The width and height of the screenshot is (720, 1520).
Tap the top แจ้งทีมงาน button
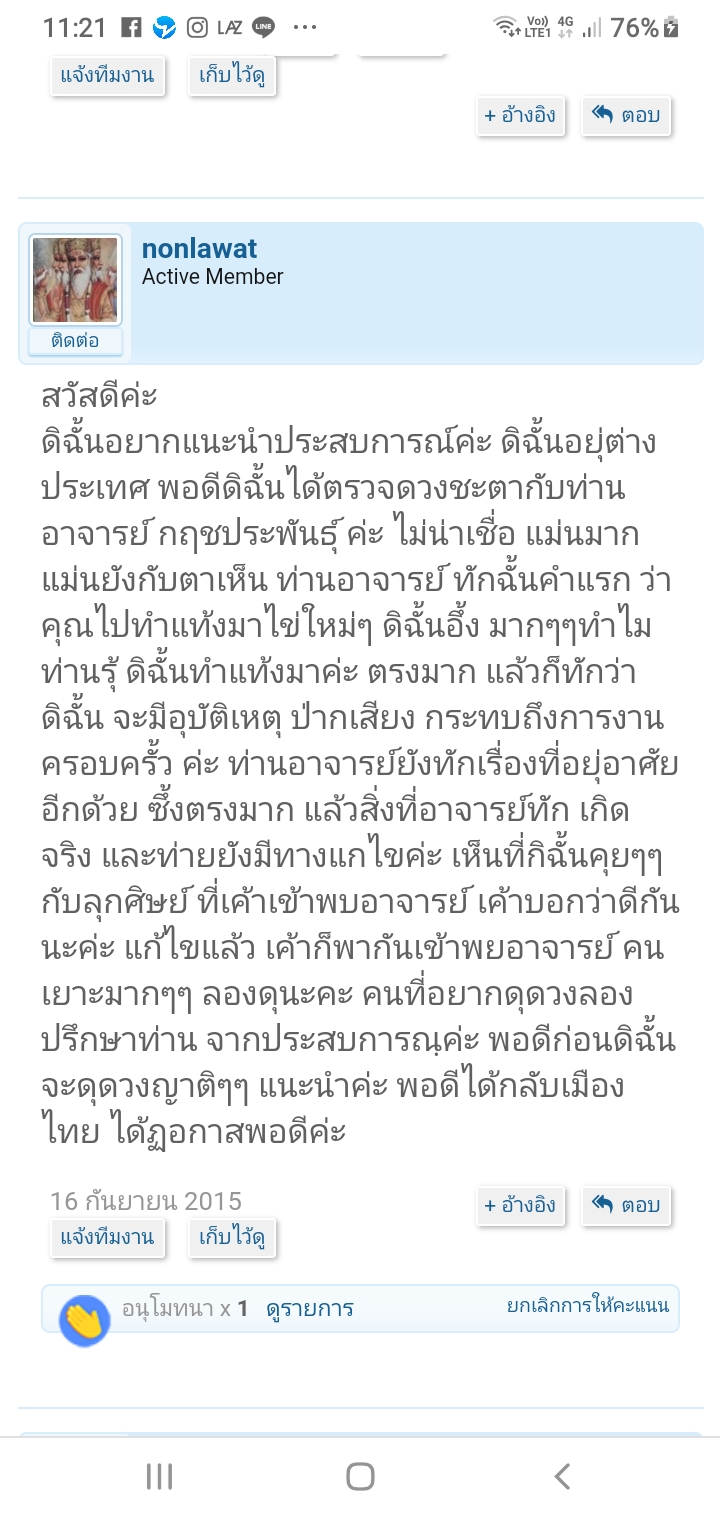(107, 76)
